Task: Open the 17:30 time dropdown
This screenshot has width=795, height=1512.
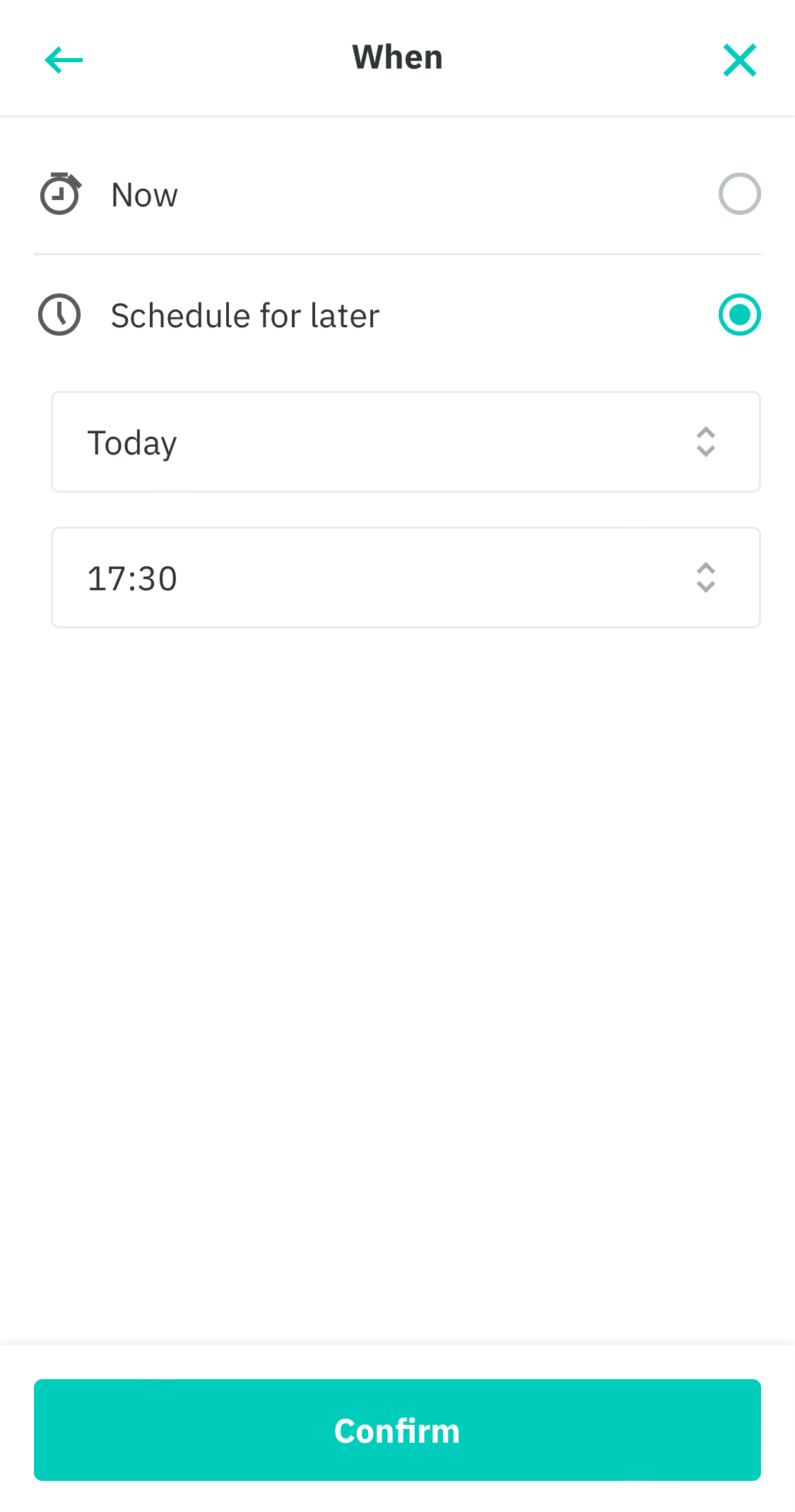Action: click(405, 578)
